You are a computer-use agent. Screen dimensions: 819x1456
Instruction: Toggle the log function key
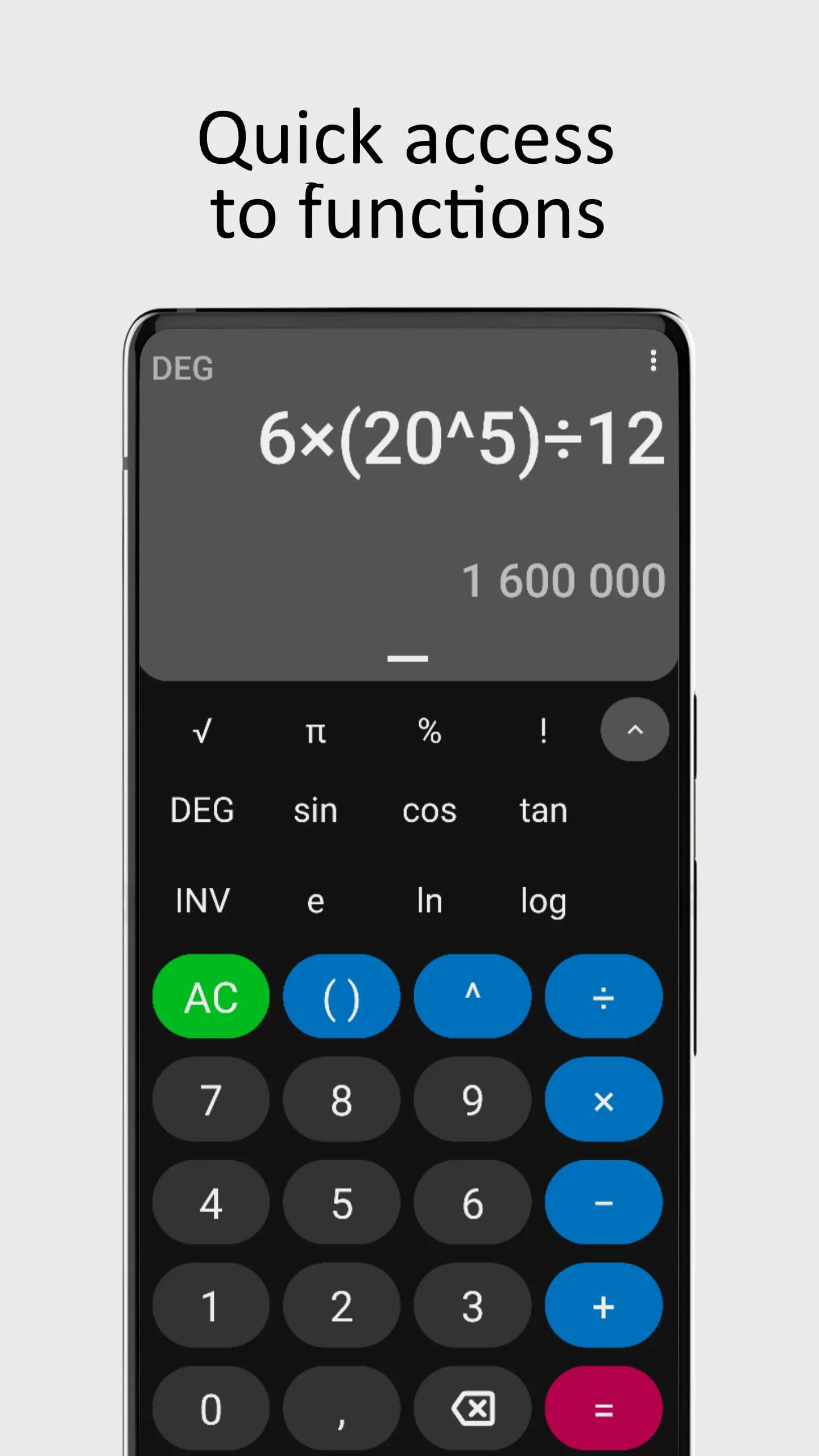(544, 900)
